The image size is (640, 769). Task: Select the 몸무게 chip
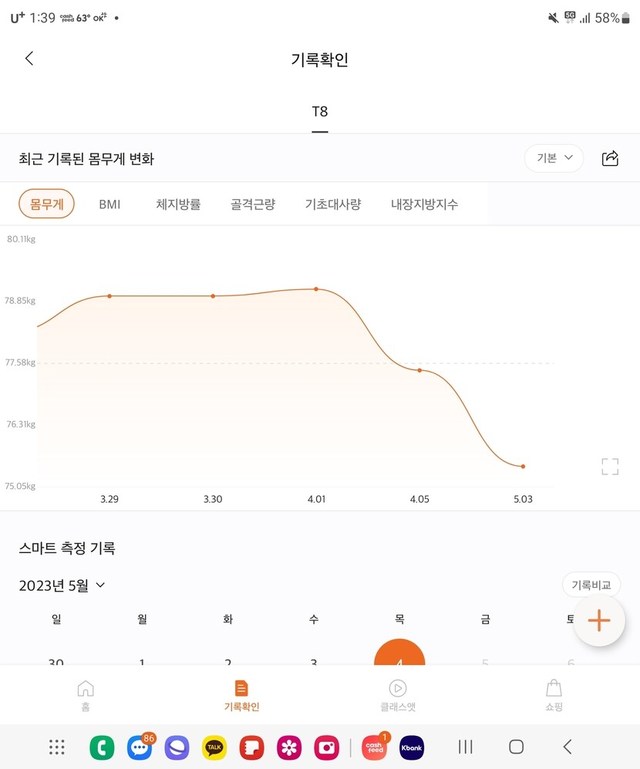[47, 204]
